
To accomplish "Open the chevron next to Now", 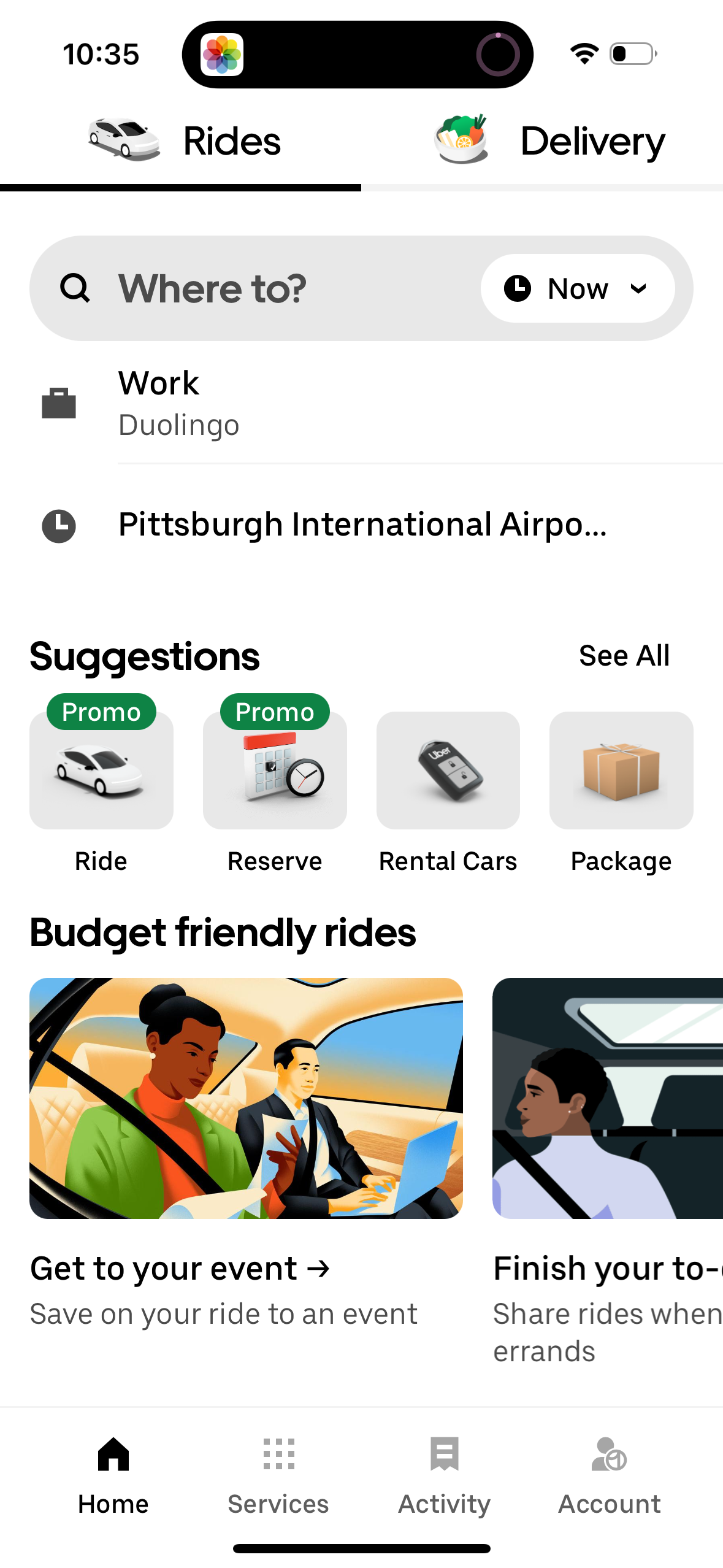I will click(638, 288).
